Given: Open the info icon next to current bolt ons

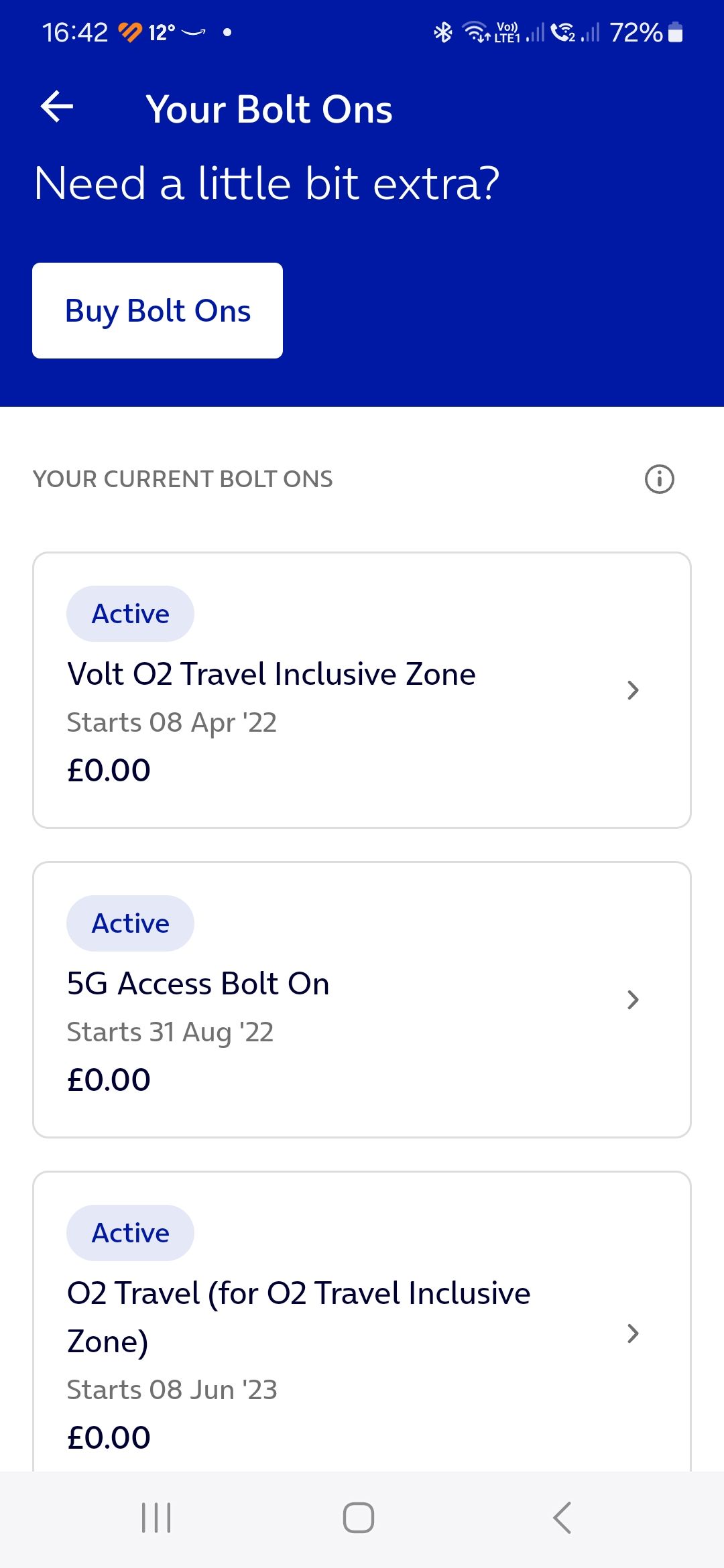Looking at the screenshot, I should pyautogui.click(x=659, y=478).
